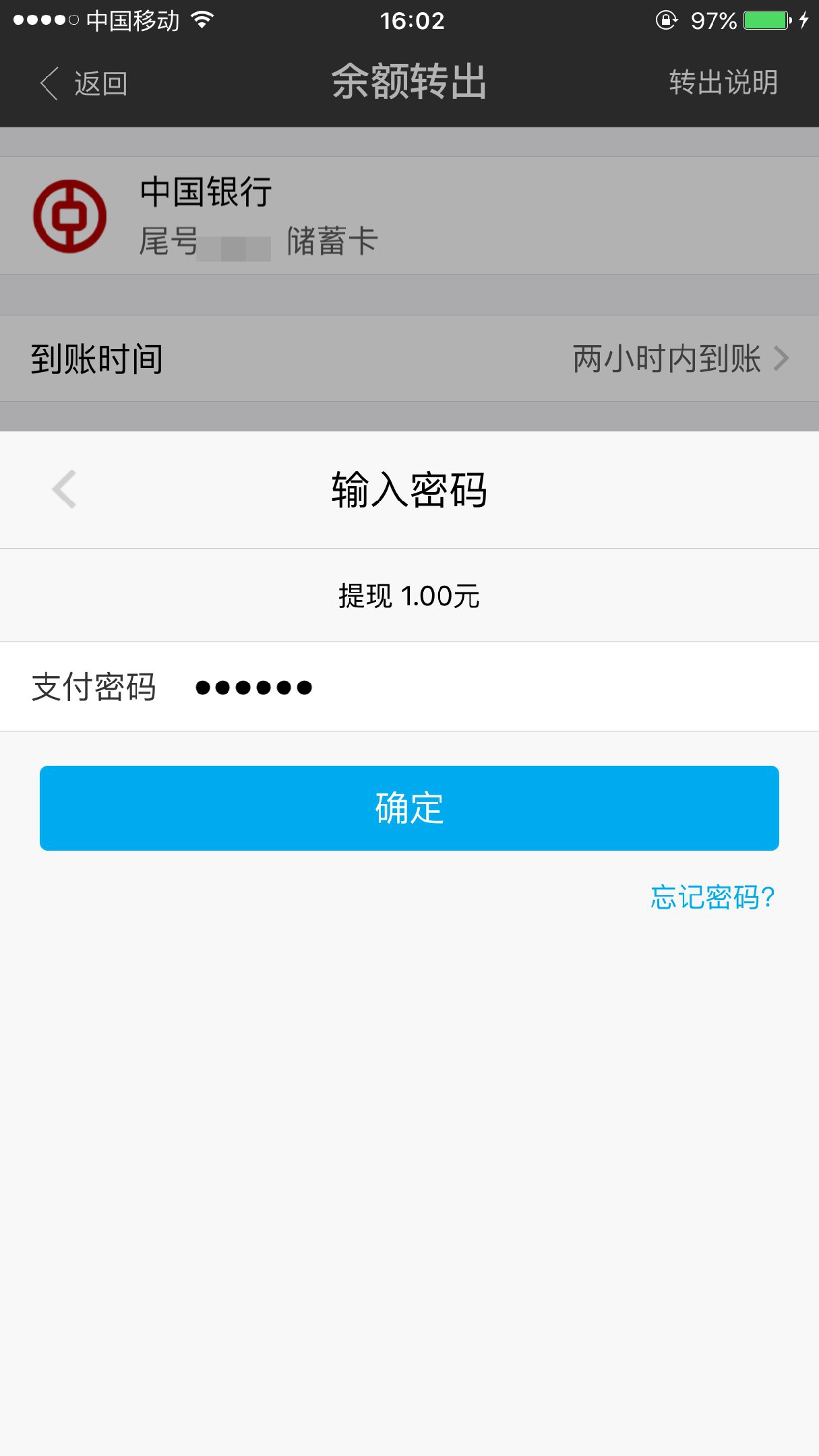Go back using the 返回 button
The height and width of the screenshot is (1456, 819).
(84, 84)
